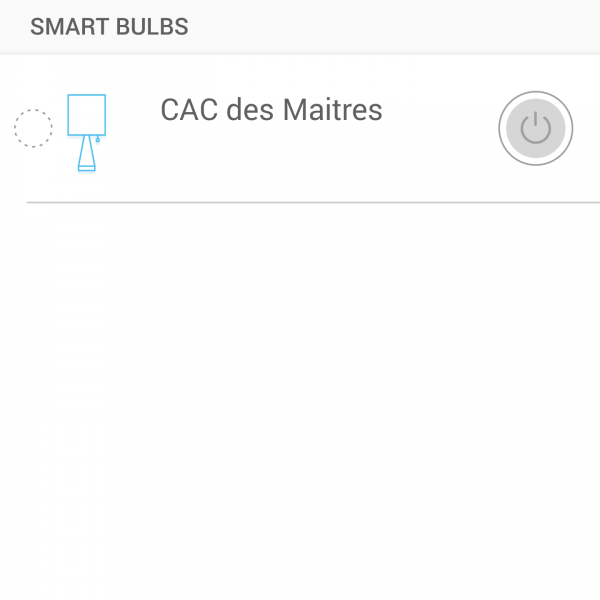Screen dimensions: 600x600
Task: Open the CAC des Maitres bulb row
Action: pyautogui.click(x=271, y=111)
